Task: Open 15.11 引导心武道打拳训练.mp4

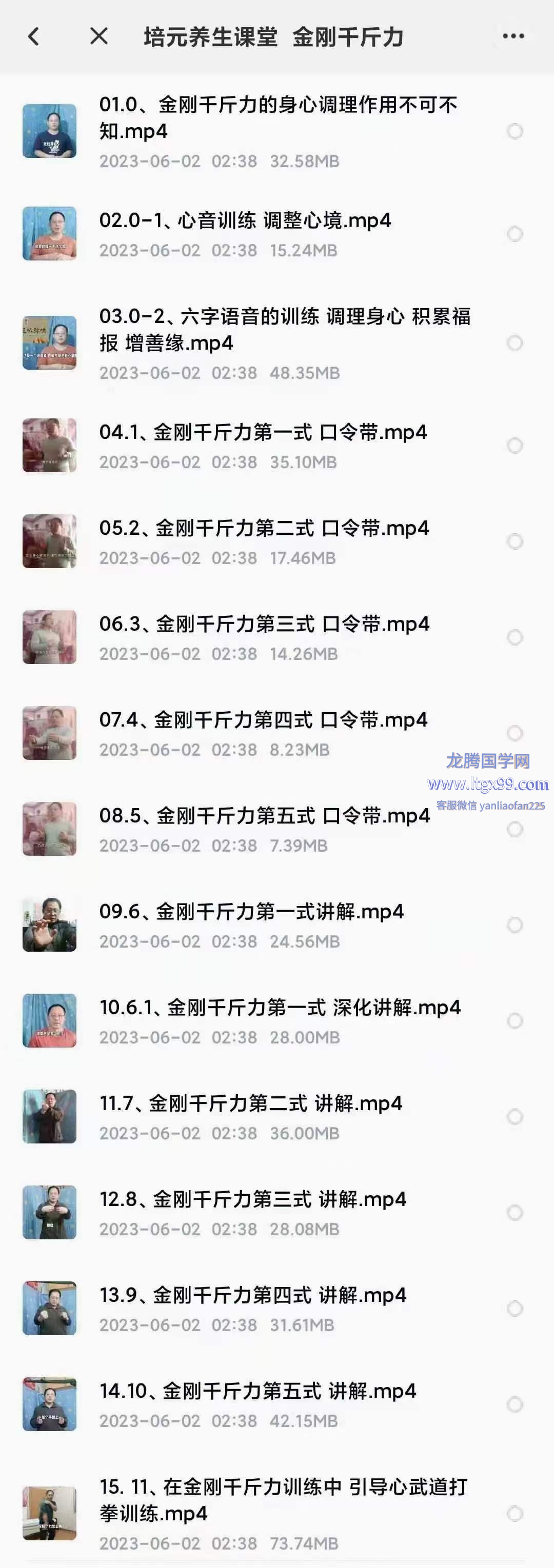Action: [283, 1500]
